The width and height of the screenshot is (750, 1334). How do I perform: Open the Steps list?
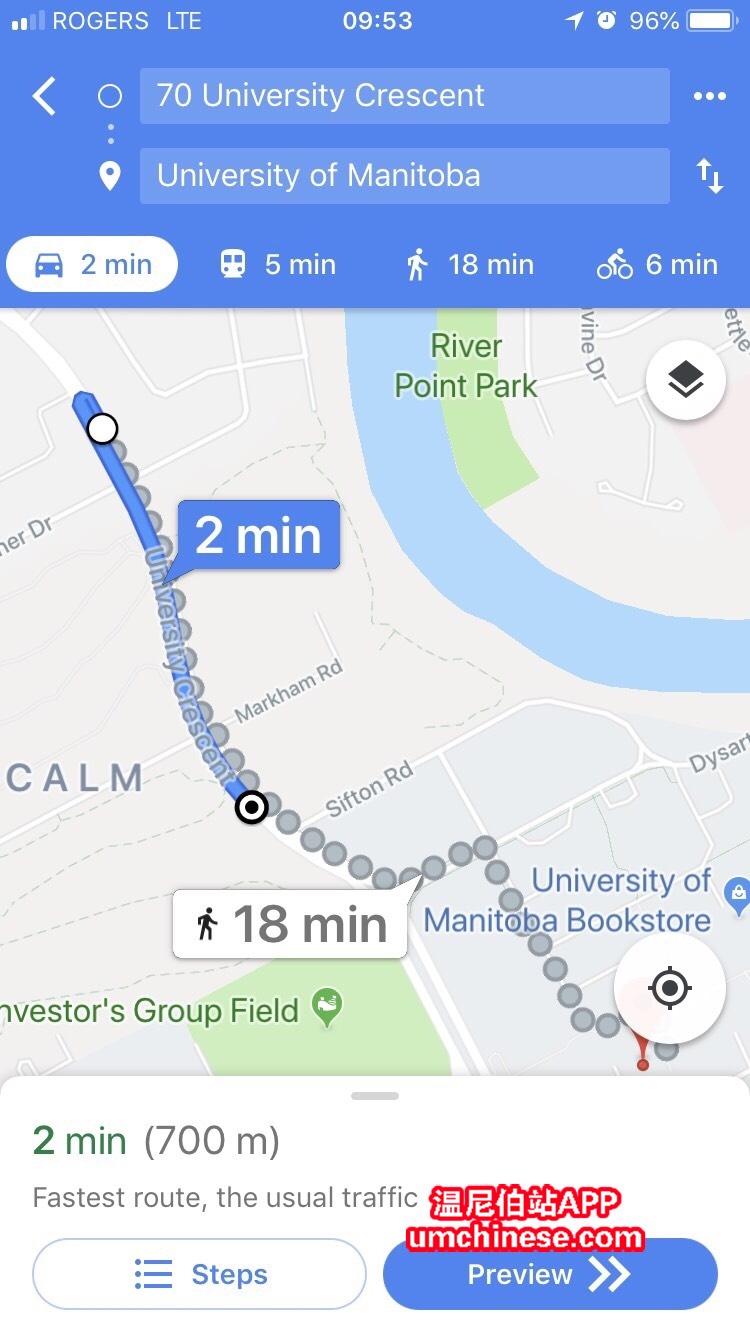[x=200, y=1274]
